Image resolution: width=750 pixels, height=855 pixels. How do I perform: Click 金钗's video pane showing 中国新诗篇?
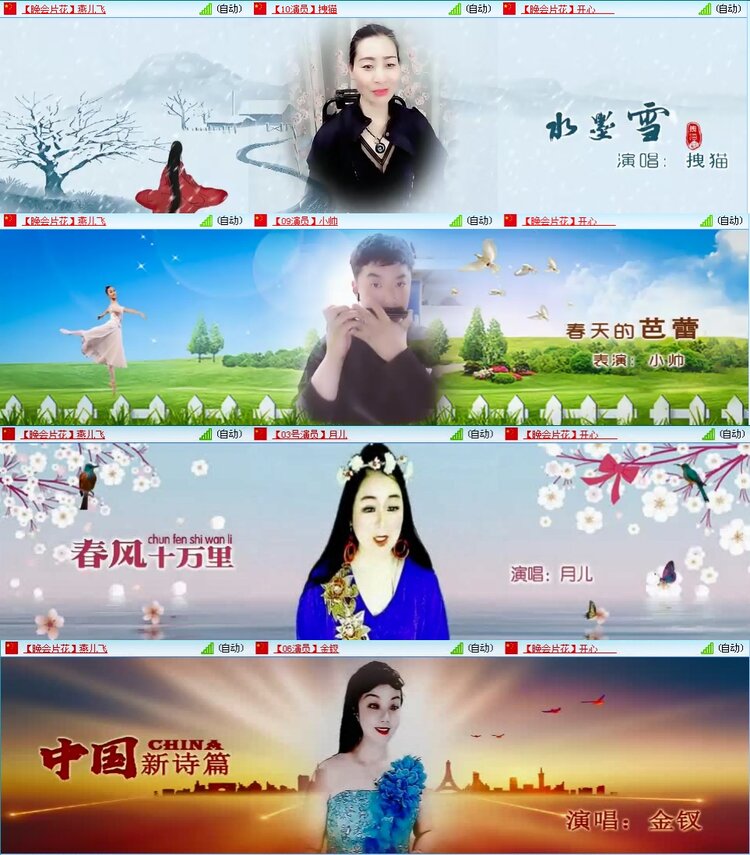click(x=375, y=755)
